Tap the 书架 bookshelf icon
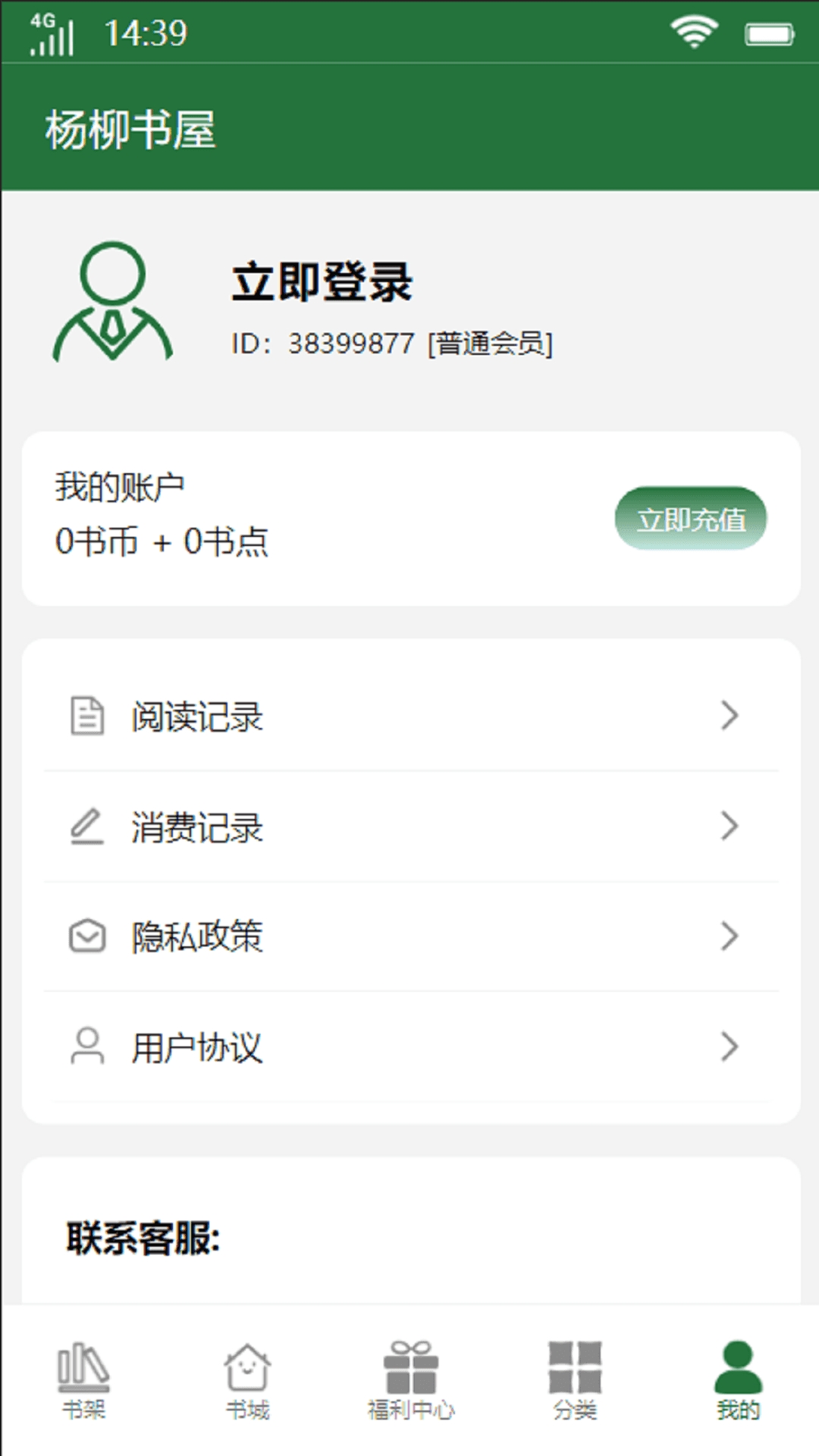Screen dimensions: 819x1456 click(83, 1370)
